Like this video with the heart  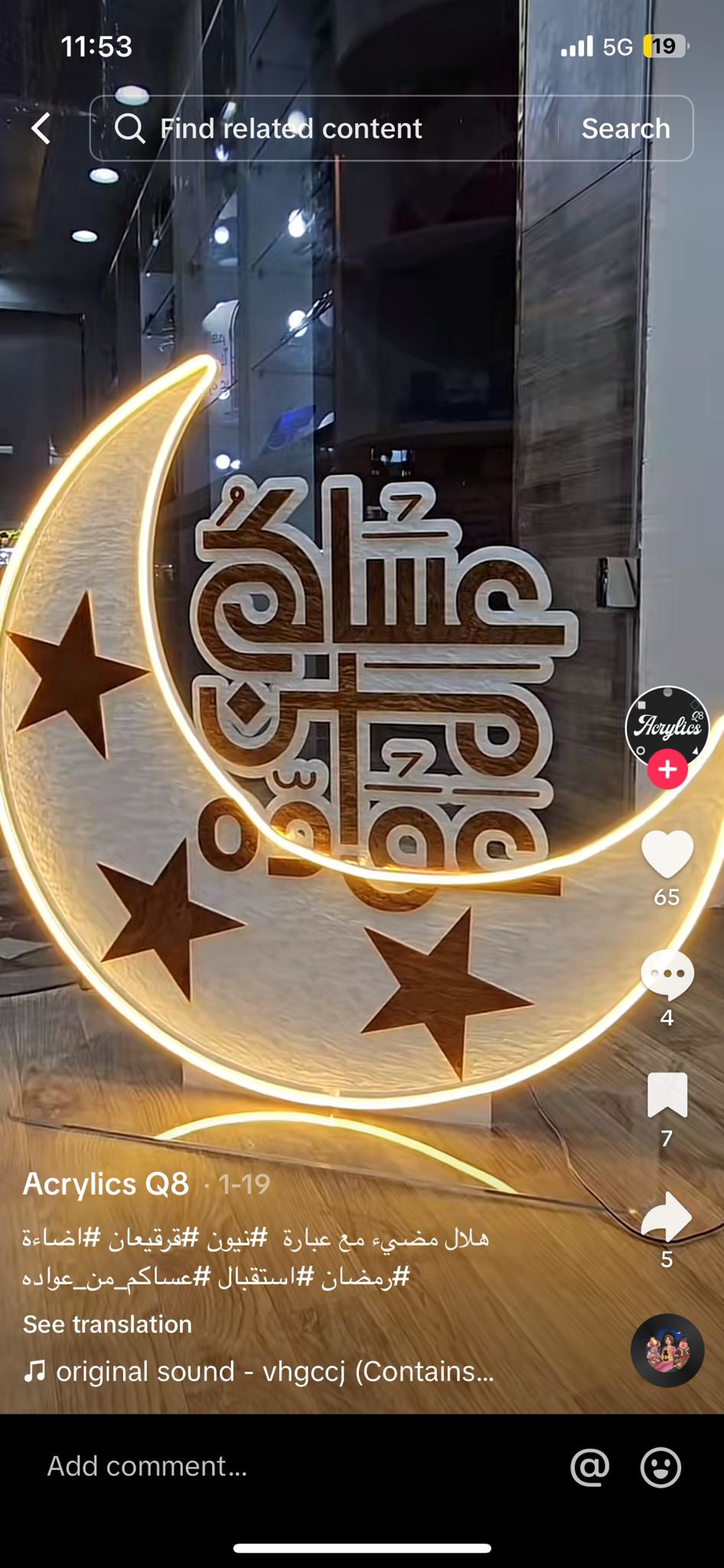point(667,853)
